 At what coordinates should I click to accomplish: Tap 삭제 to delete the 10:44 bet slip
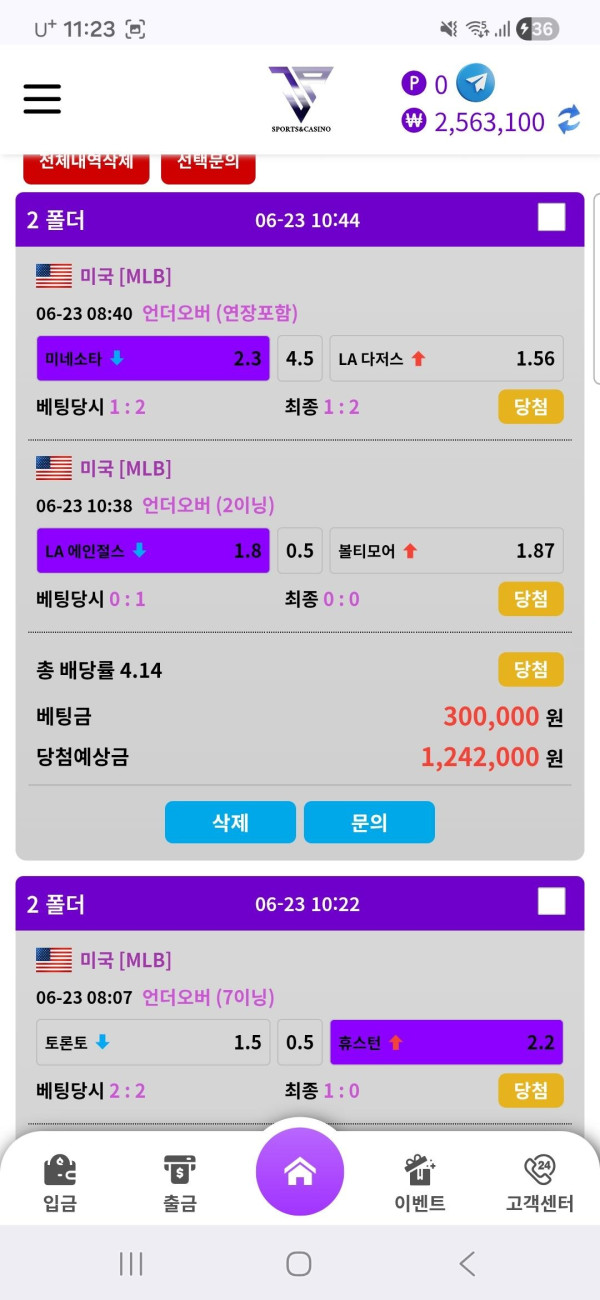pyautogui.click(x=230, y=822)
